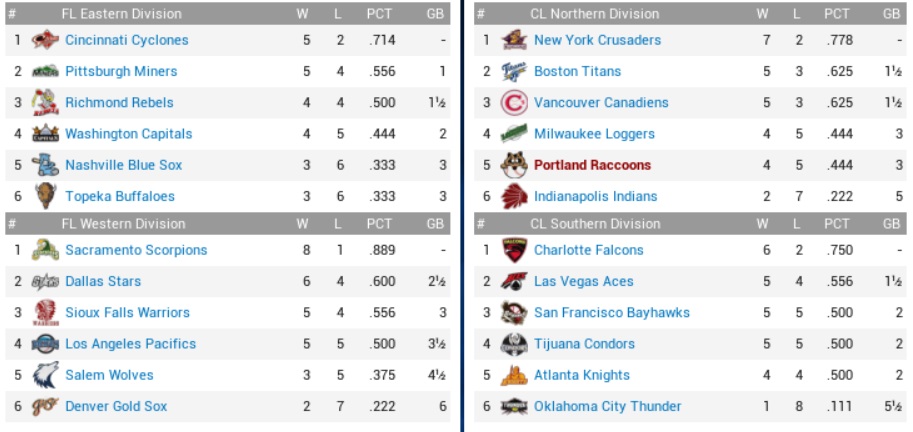Viewport: 913px width, 432px height.
Task: Open the New York Crusaders
Action: (x=597, y=40)
